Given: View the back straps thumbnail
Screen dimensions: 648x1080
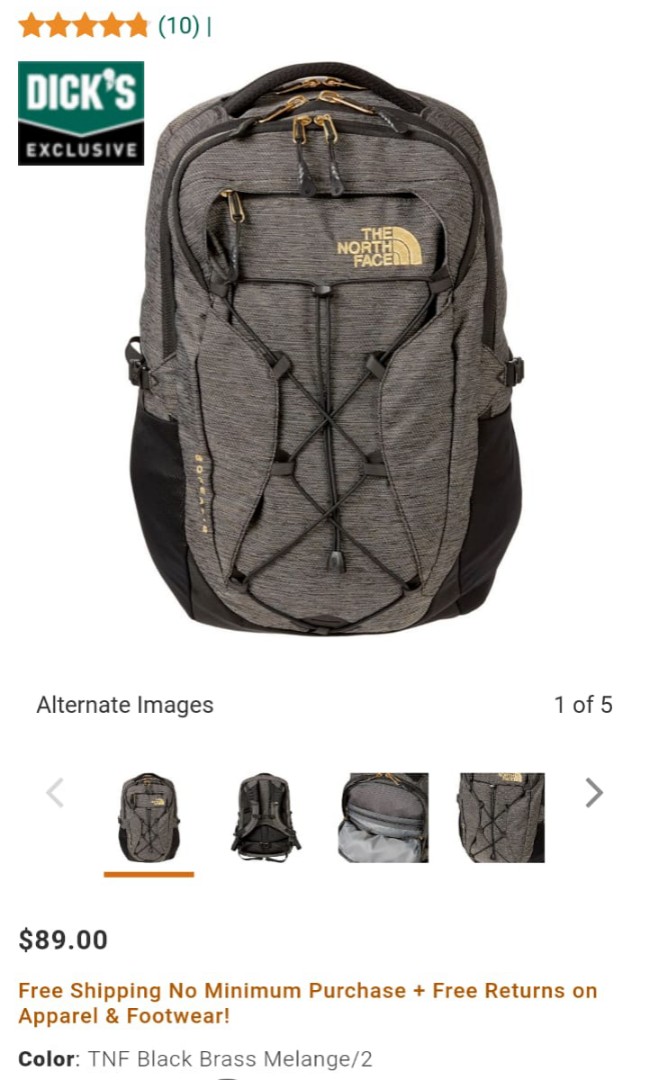Looking at the screenshot, I should tap(265, 817).
